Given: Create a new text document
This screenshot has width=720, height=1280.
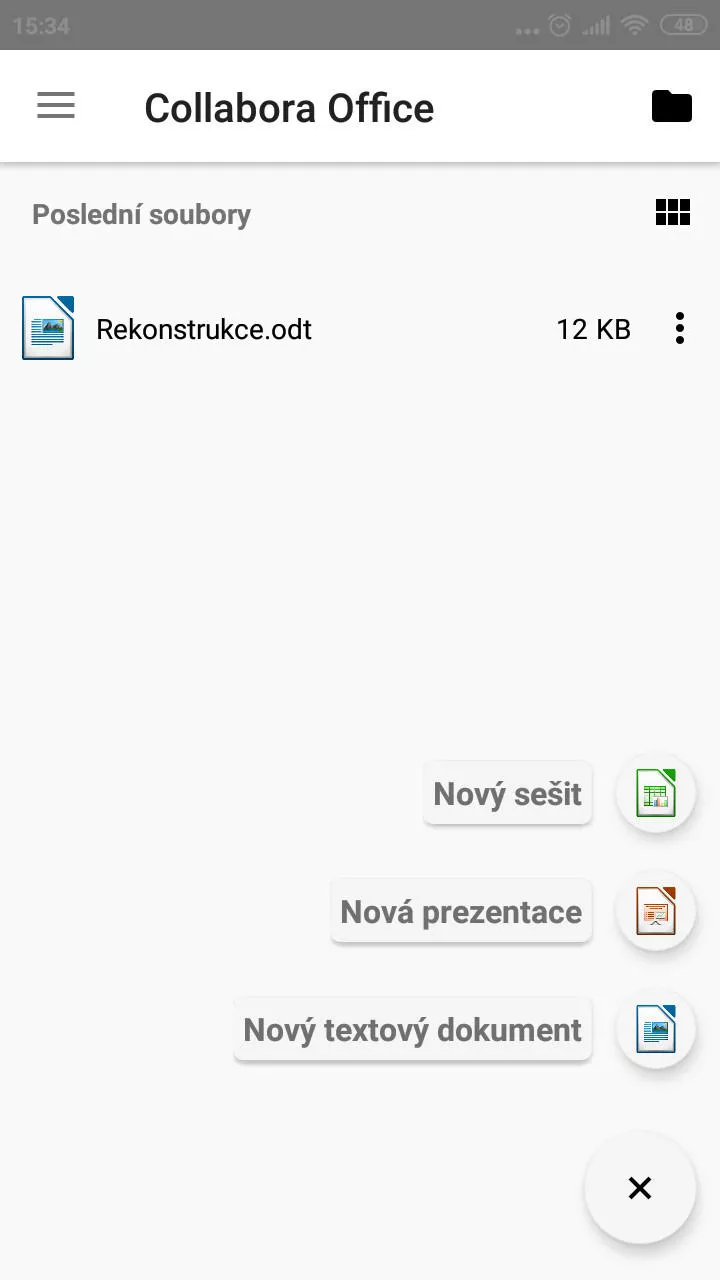Looking at the screenshot, I should coord(655,1030).
